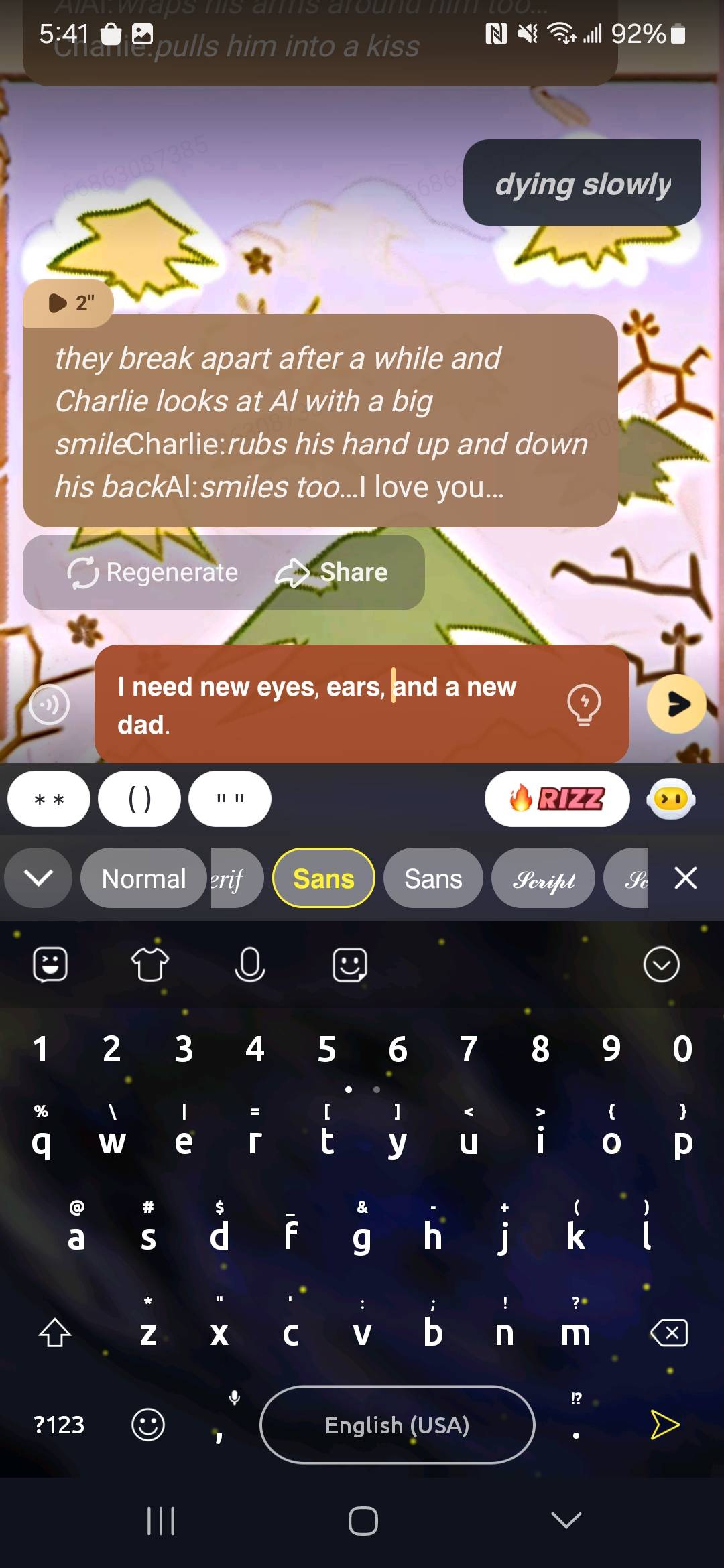The image size is (724, 1568).
Task: Insert quotation marks shortcut
Action: [230, 799]
